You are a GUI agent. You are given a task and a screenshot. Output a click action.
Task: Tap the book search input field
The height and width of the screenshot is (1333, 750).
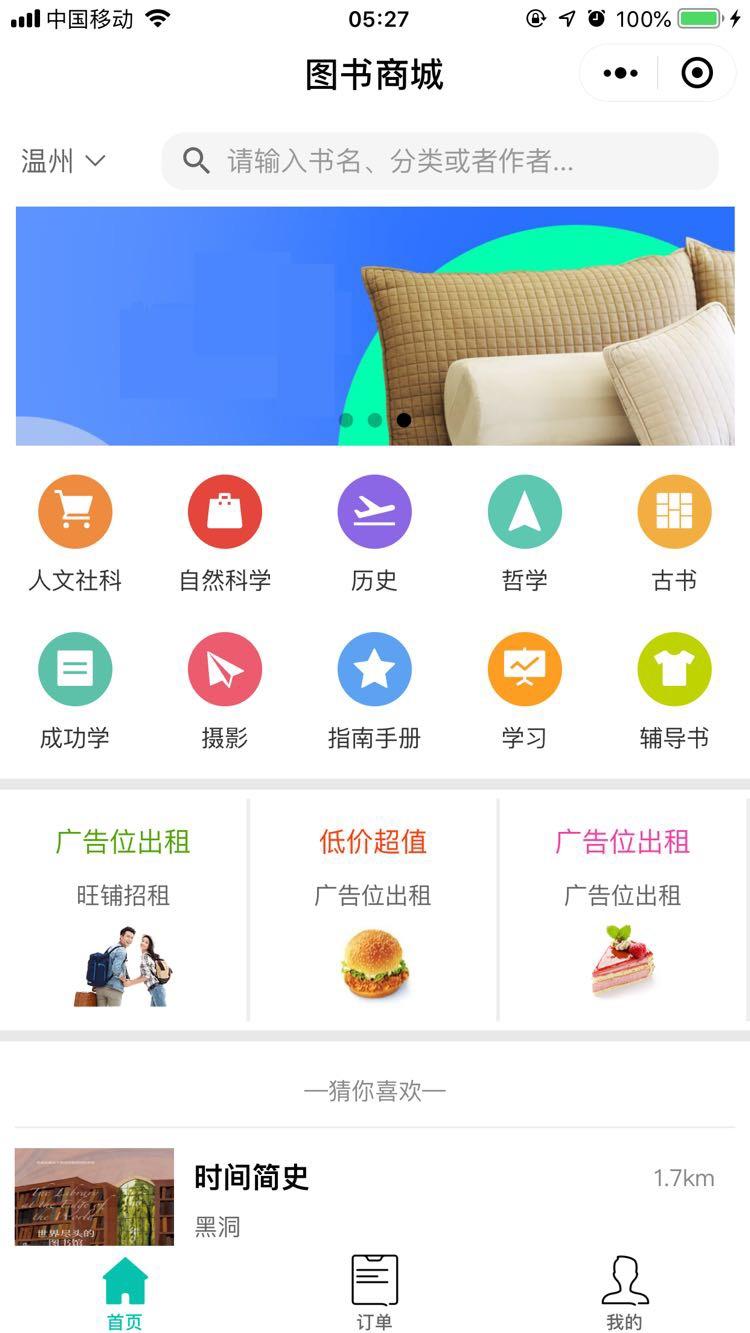coord(440,161)
